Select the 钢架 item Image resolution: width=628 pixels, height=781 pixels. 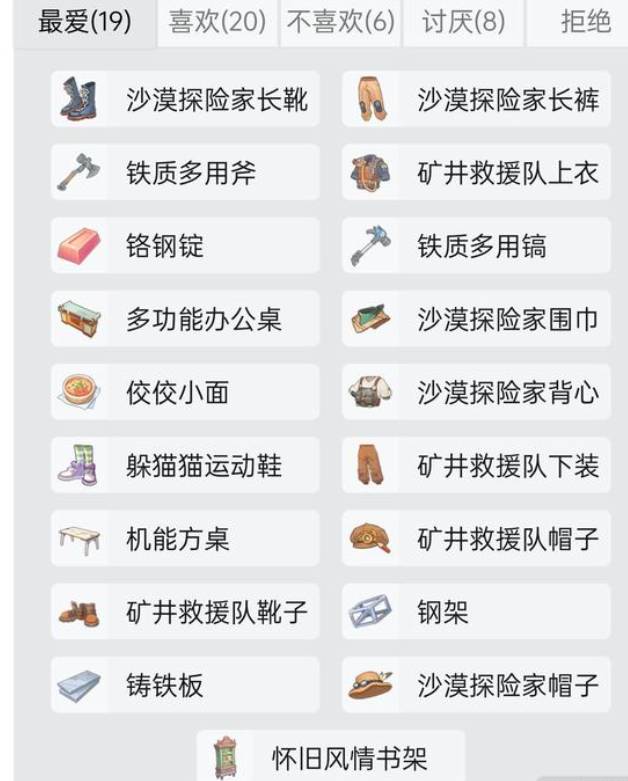click(x=476, y=612)
